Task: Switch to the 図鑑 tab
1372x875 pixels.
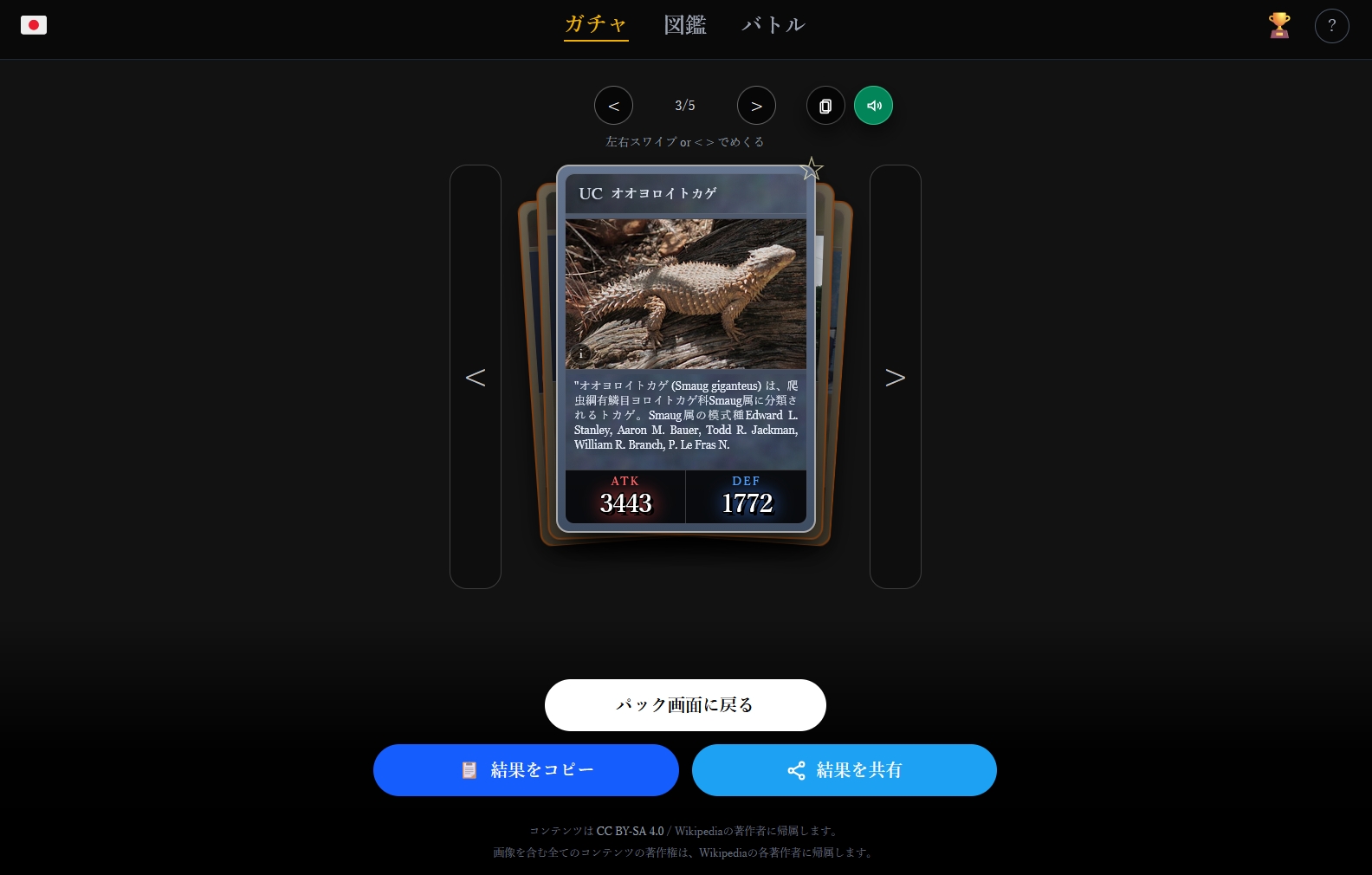Action: click(x=685, y=25)
